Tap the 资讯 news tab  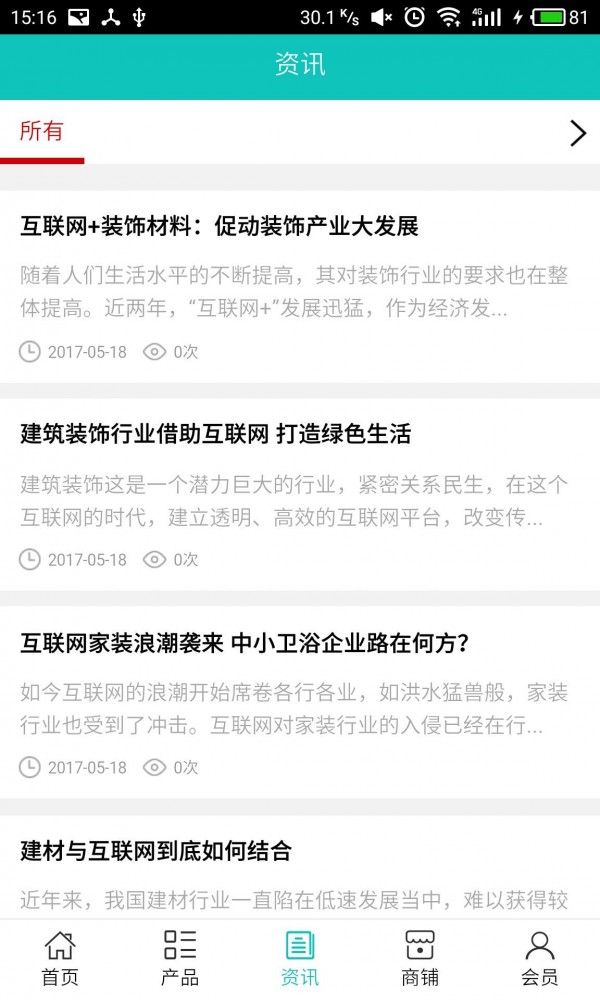tap(300, 958)
